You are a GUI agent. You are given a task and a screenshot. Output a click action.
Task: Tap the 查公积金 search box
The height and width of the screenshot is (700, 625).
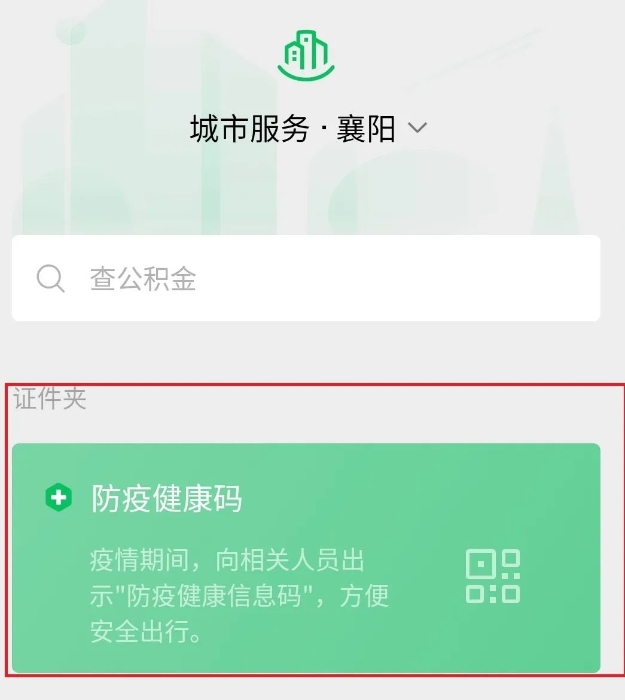pyautogui.click(x=306, y=278)
